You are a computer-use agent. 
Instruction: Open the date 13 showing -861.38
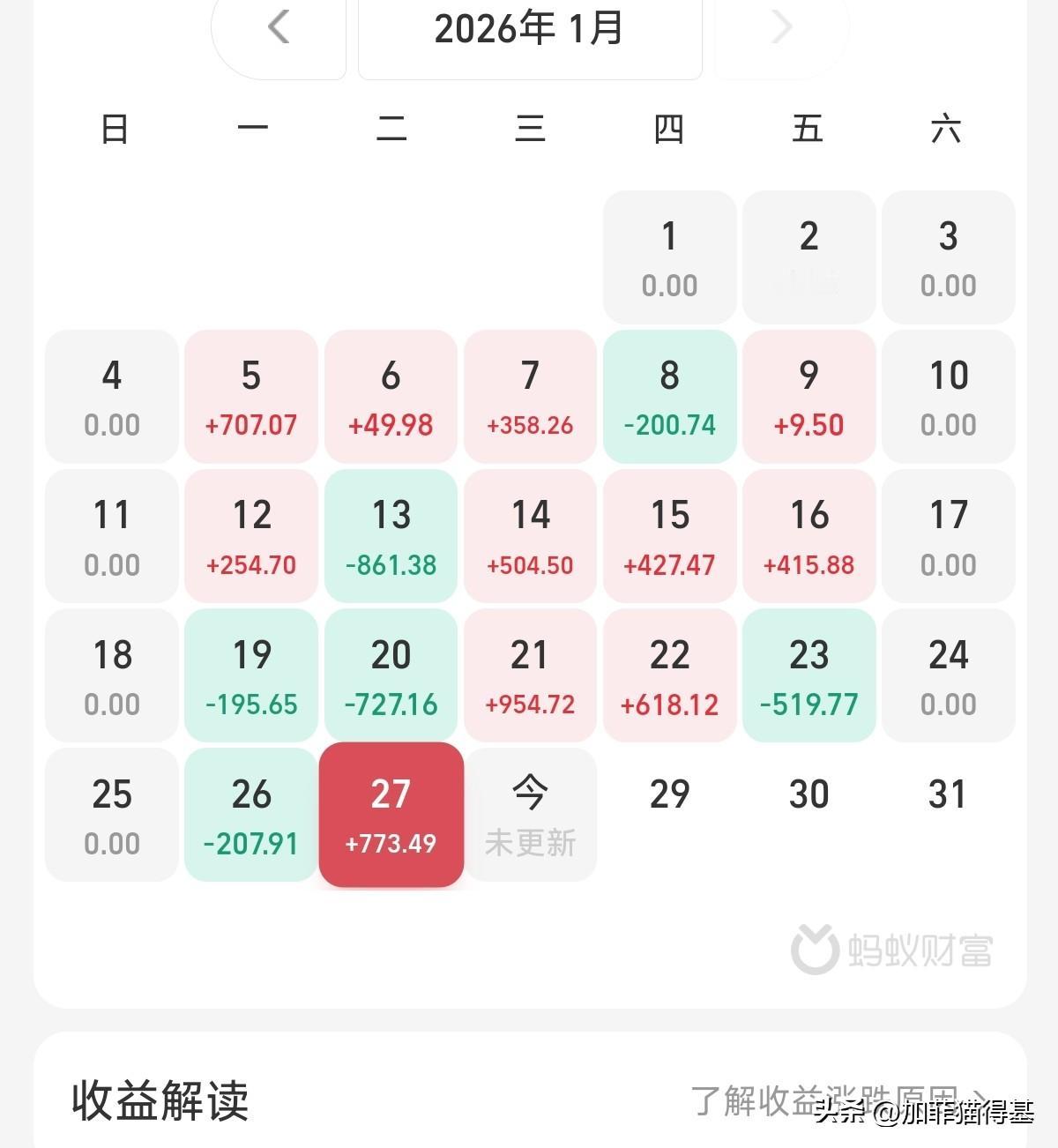[391, 535]
